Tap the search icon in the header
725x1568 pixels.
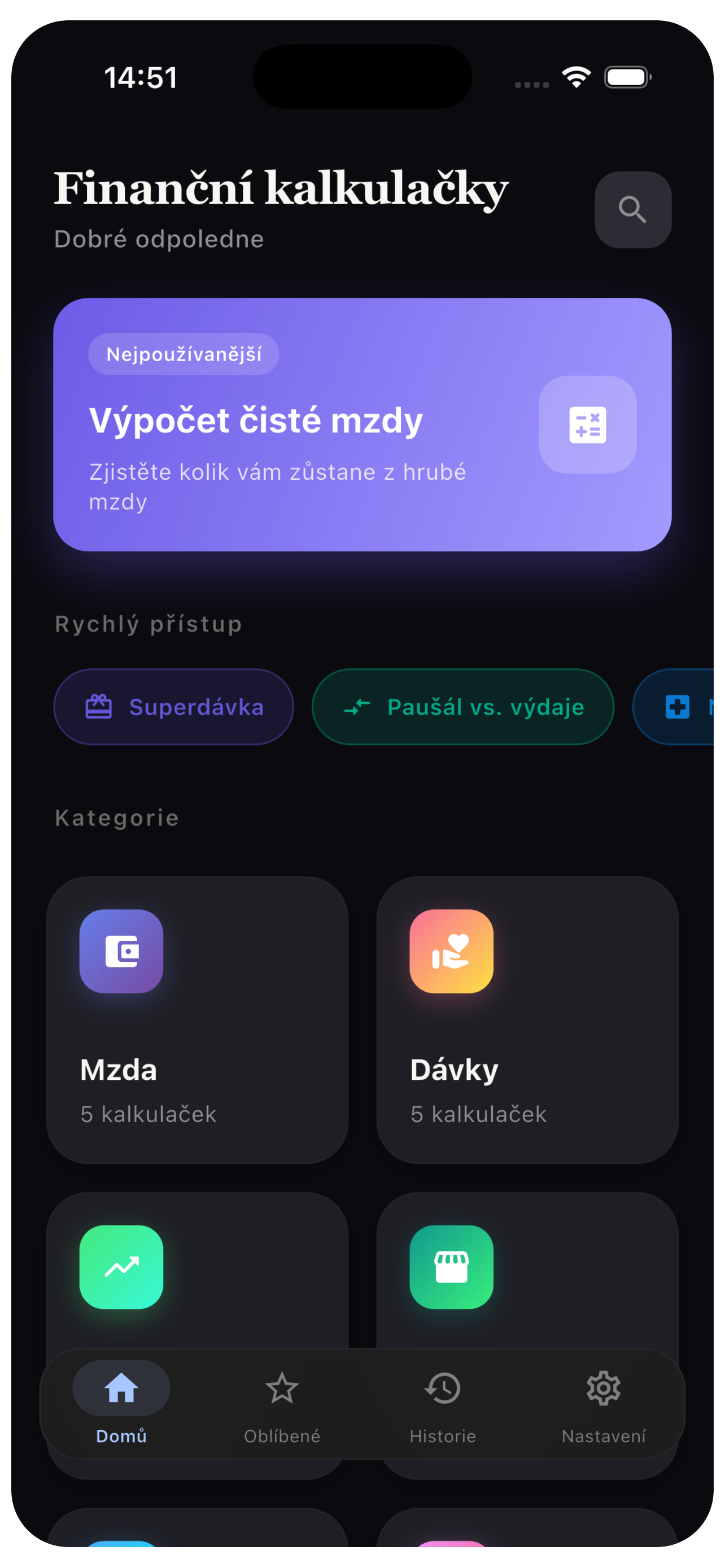632,209
